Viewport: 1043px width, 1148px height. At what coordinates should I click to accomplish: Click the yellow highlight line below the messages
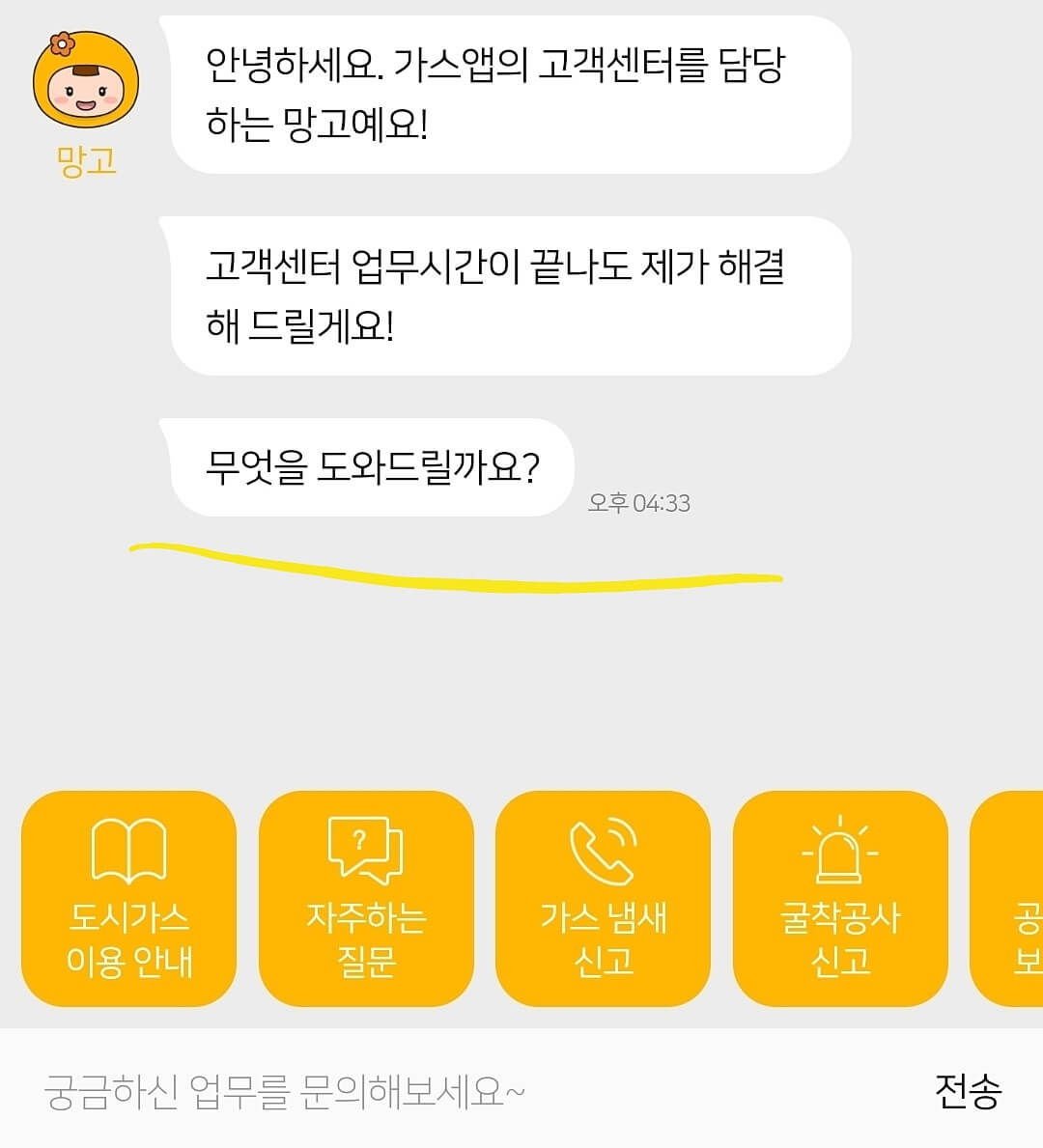point(454,570)
